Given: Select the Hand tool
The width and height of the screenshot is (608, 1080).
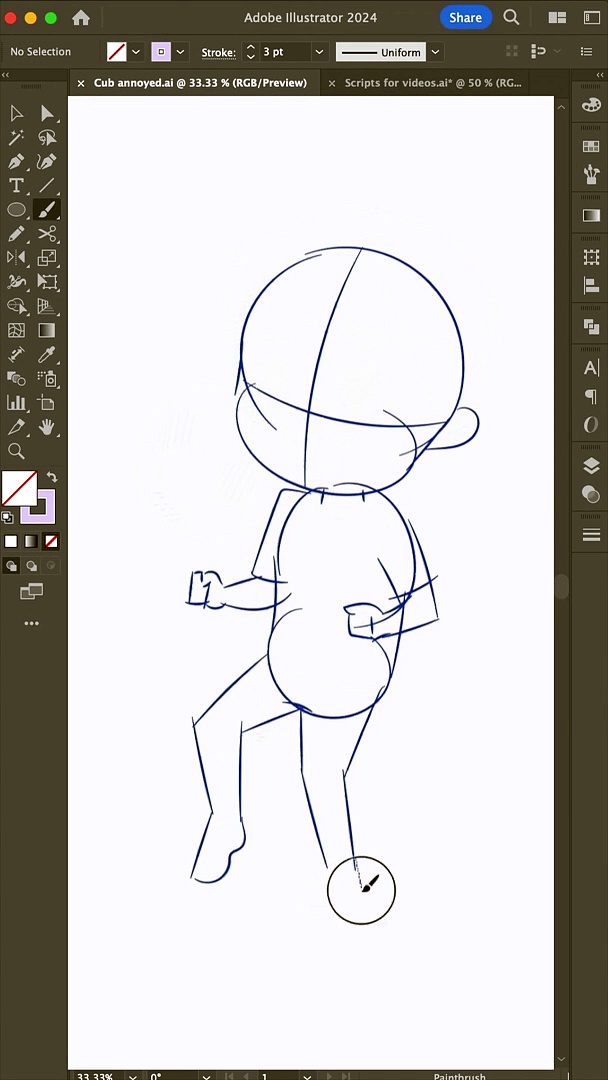Looking at the screenshot, I should [46, 427].
